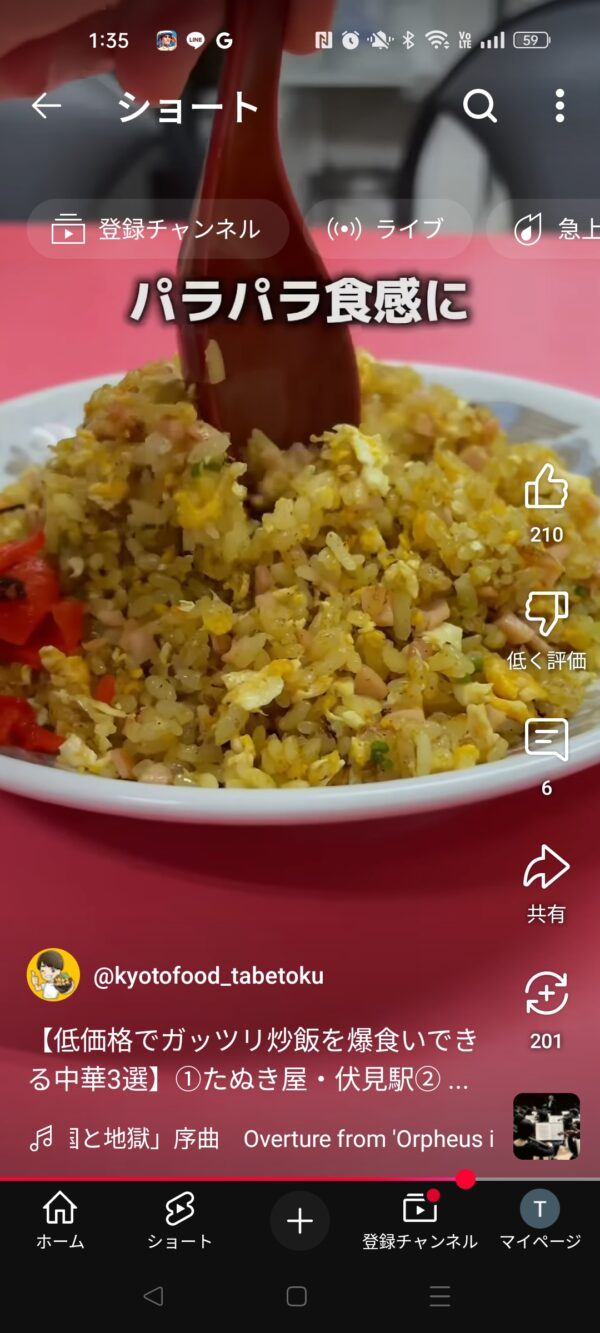Image resolution: width=600 pixels, height=1333 pixels.
Task: Tap the system back triangle button
Action: click(x=153, y=1296)
